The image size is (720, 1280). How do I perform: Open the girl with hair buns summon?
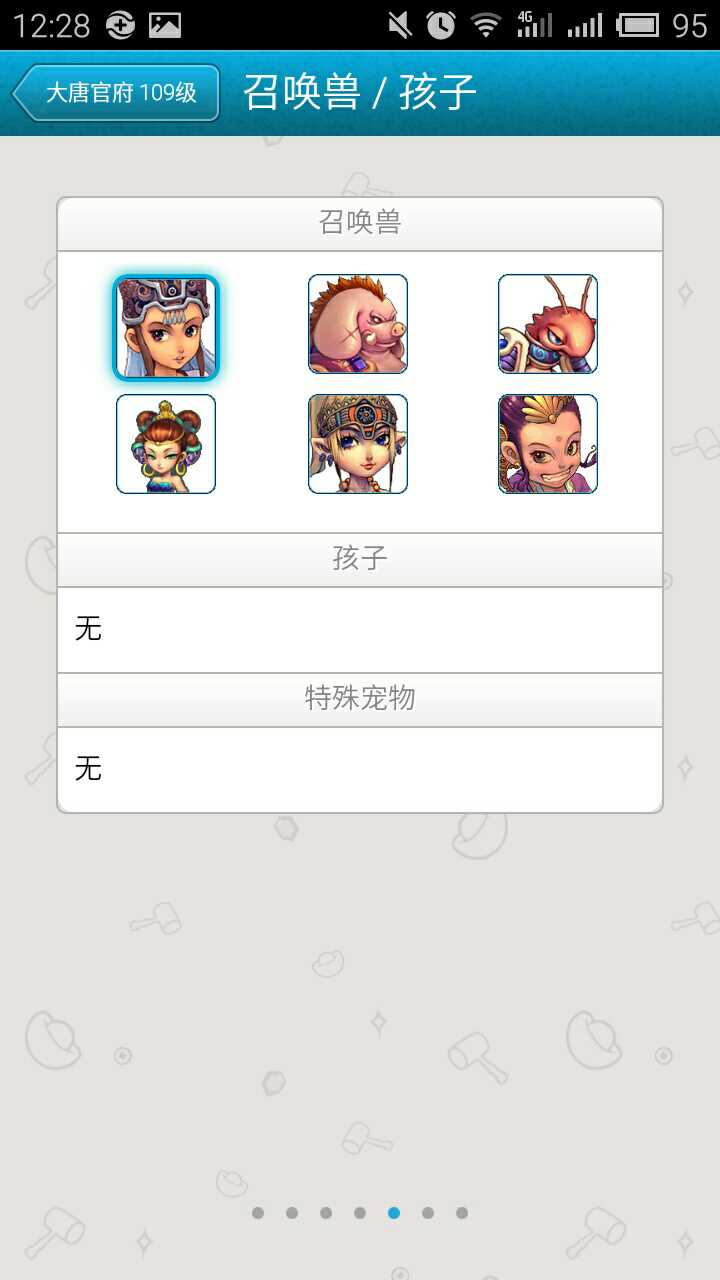click(x=166, y=444)
